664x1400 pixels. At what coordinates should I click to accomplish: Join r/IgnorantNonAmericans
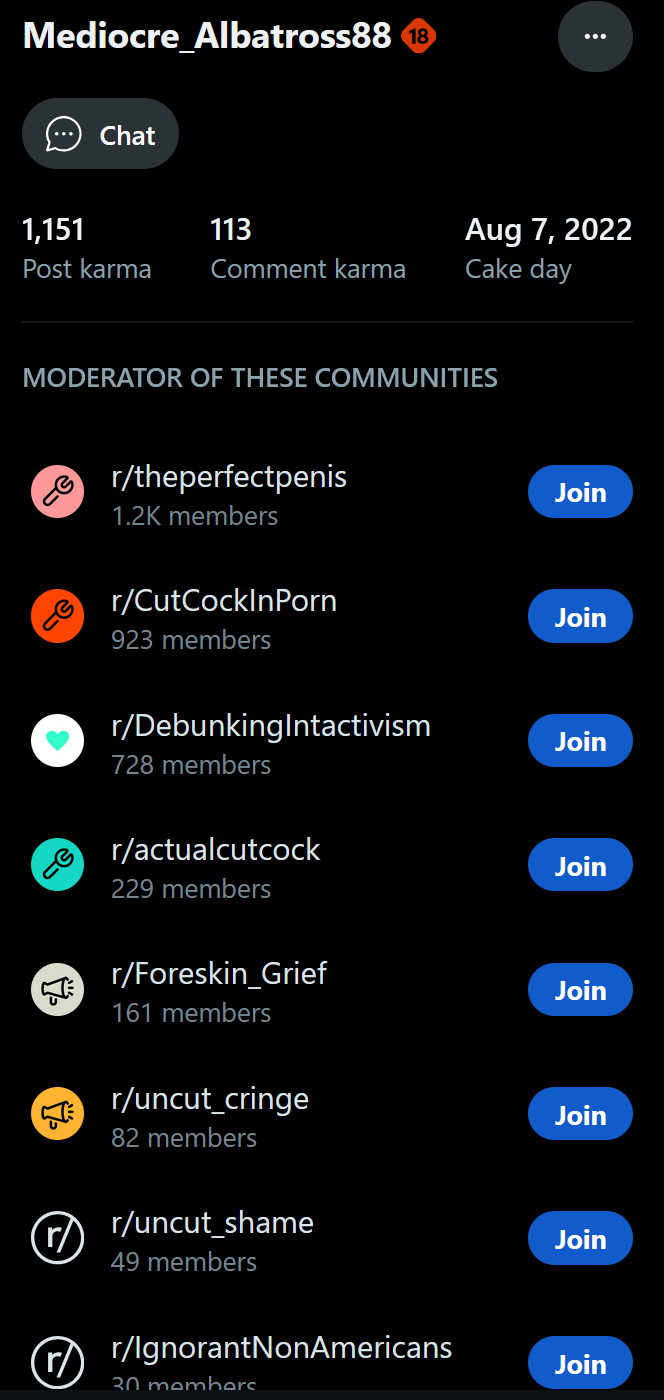pos(580,1363)
